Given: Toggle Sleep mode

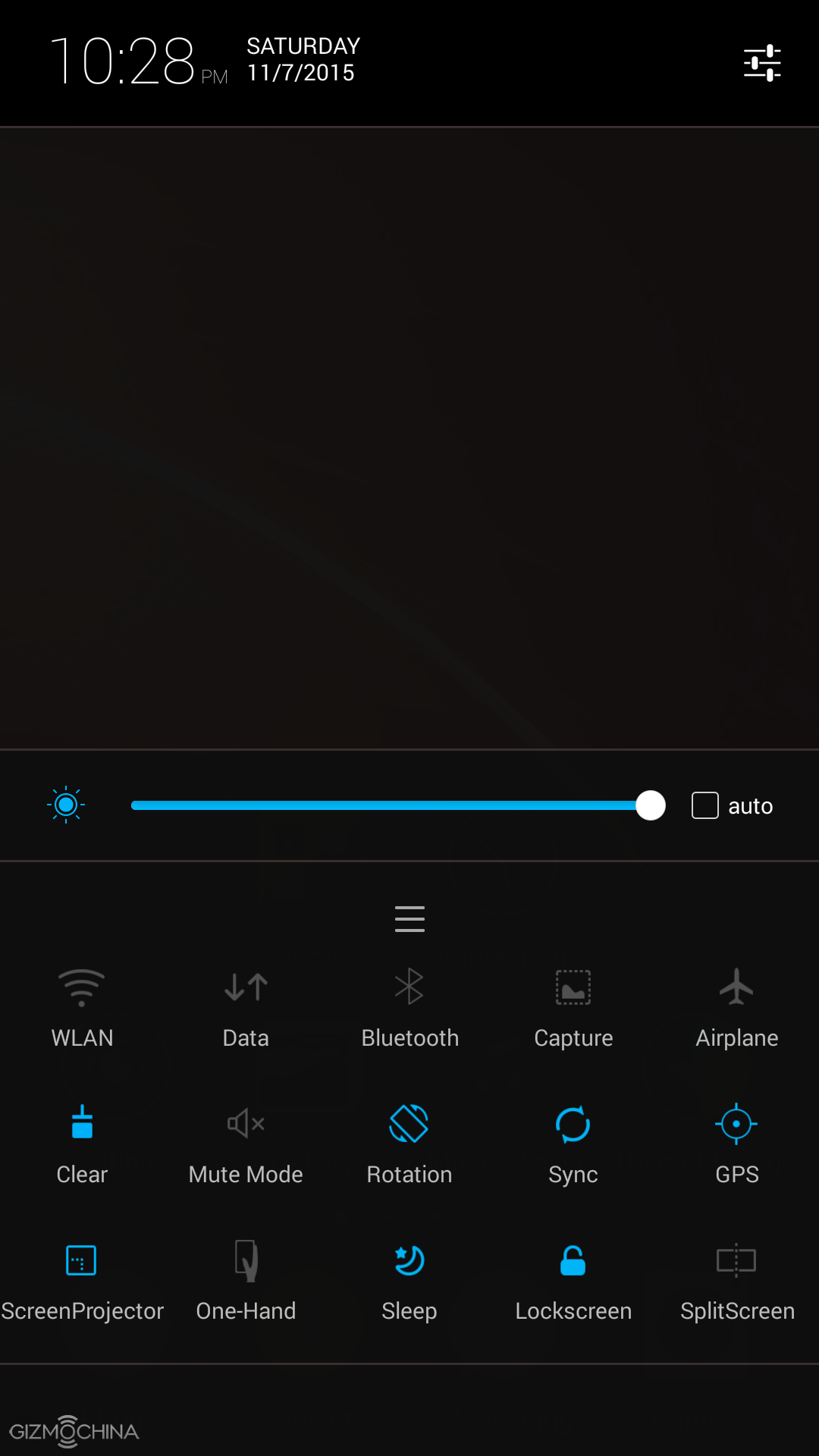Looking at the screenshot, I should coord(409,1278).
